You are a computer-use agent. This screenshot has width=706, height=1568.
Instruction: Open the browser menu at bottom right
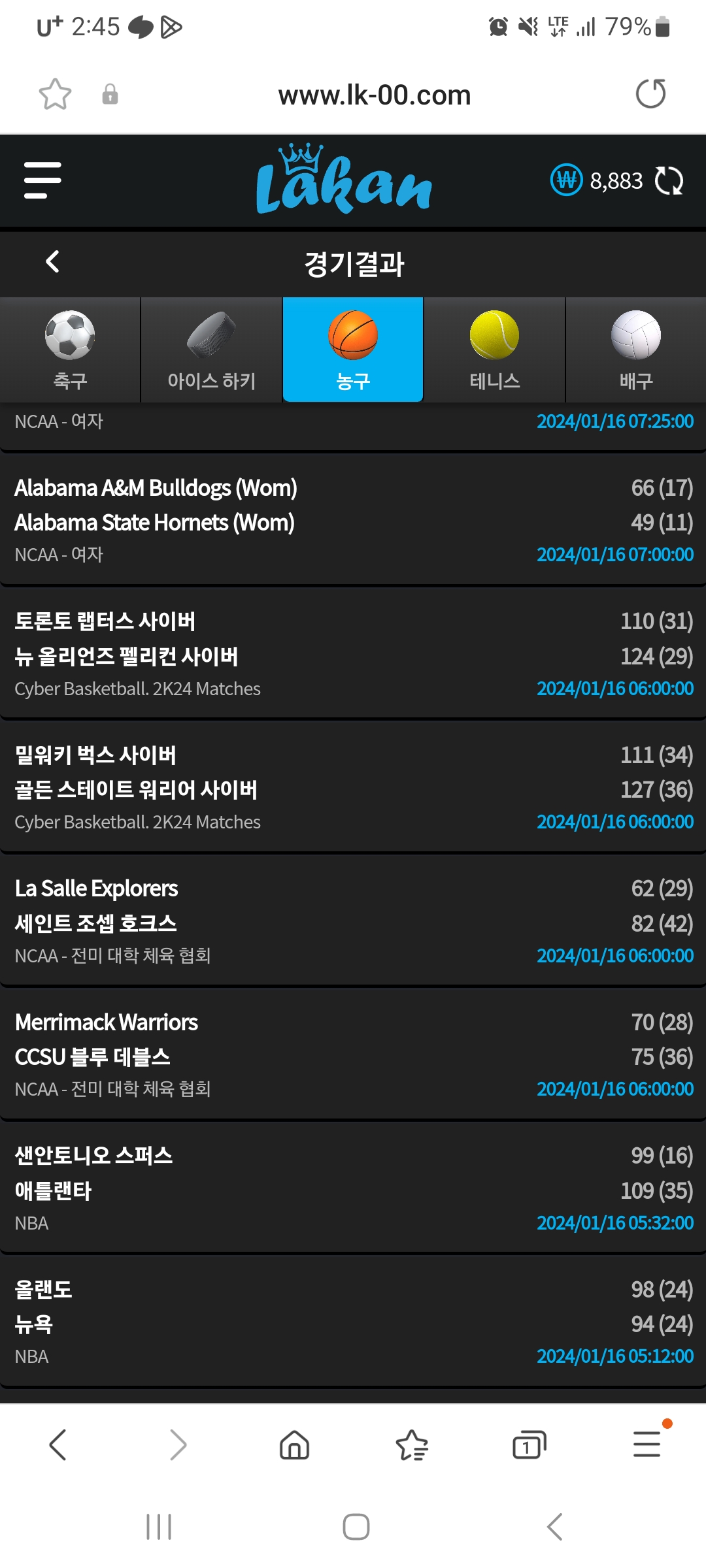pos(646,1445)
